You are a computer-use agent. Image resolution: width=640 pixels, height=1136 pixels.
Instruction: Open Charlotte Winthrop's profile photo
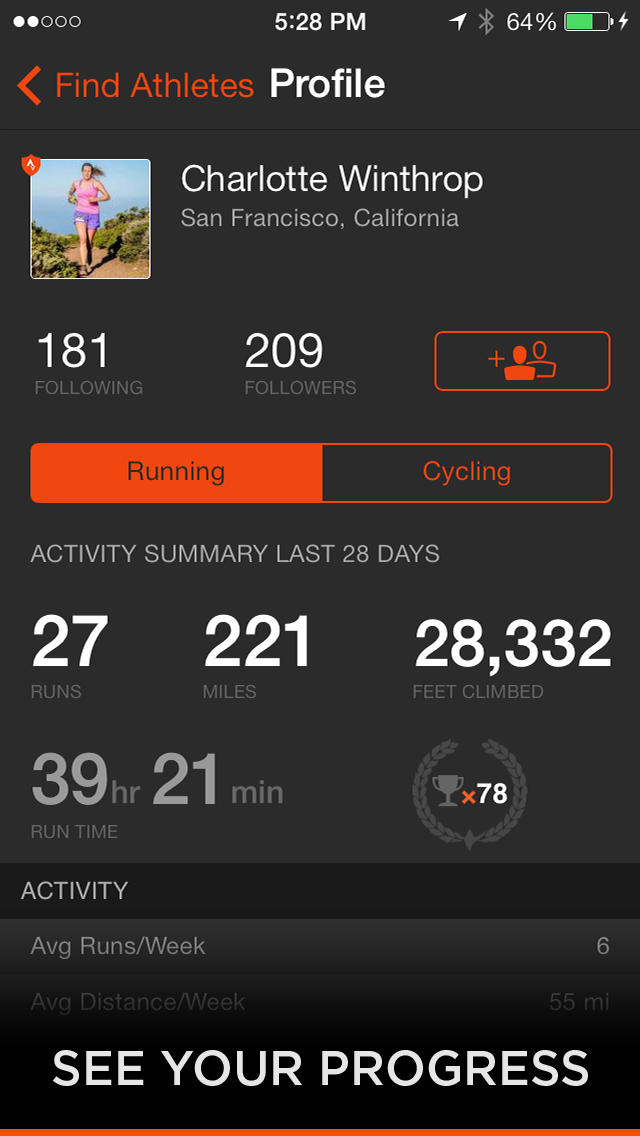coord(91,219)
